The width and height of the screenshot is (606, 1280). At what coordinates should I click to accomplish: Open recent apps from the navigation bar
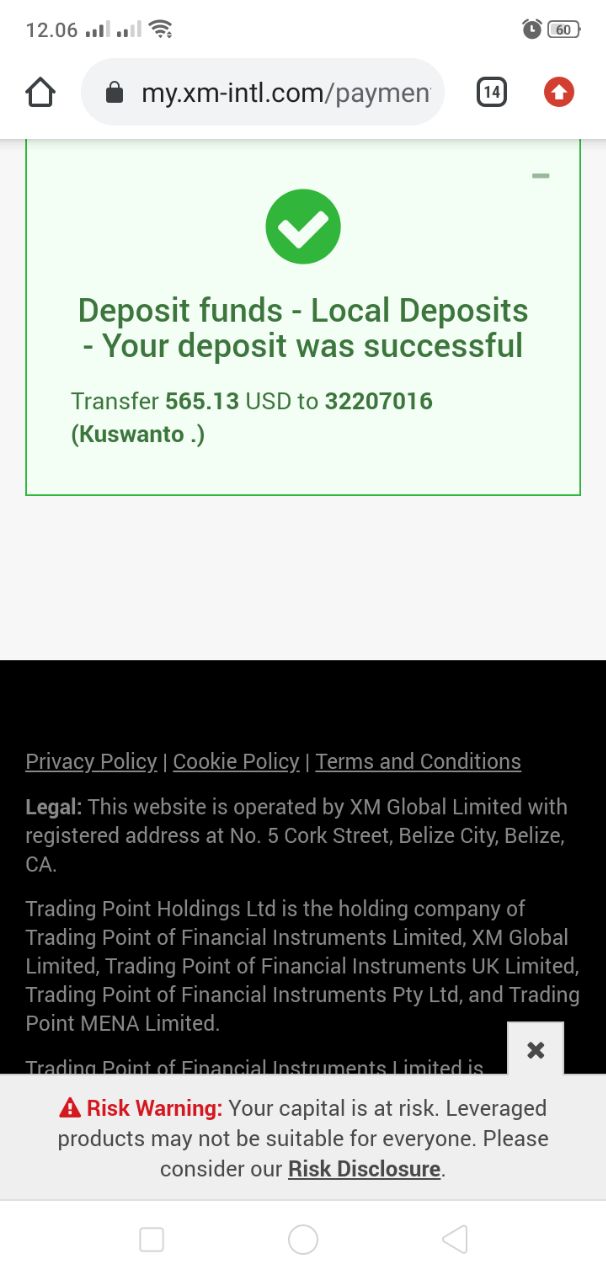pyautogui.click(x=152, y=1240)
